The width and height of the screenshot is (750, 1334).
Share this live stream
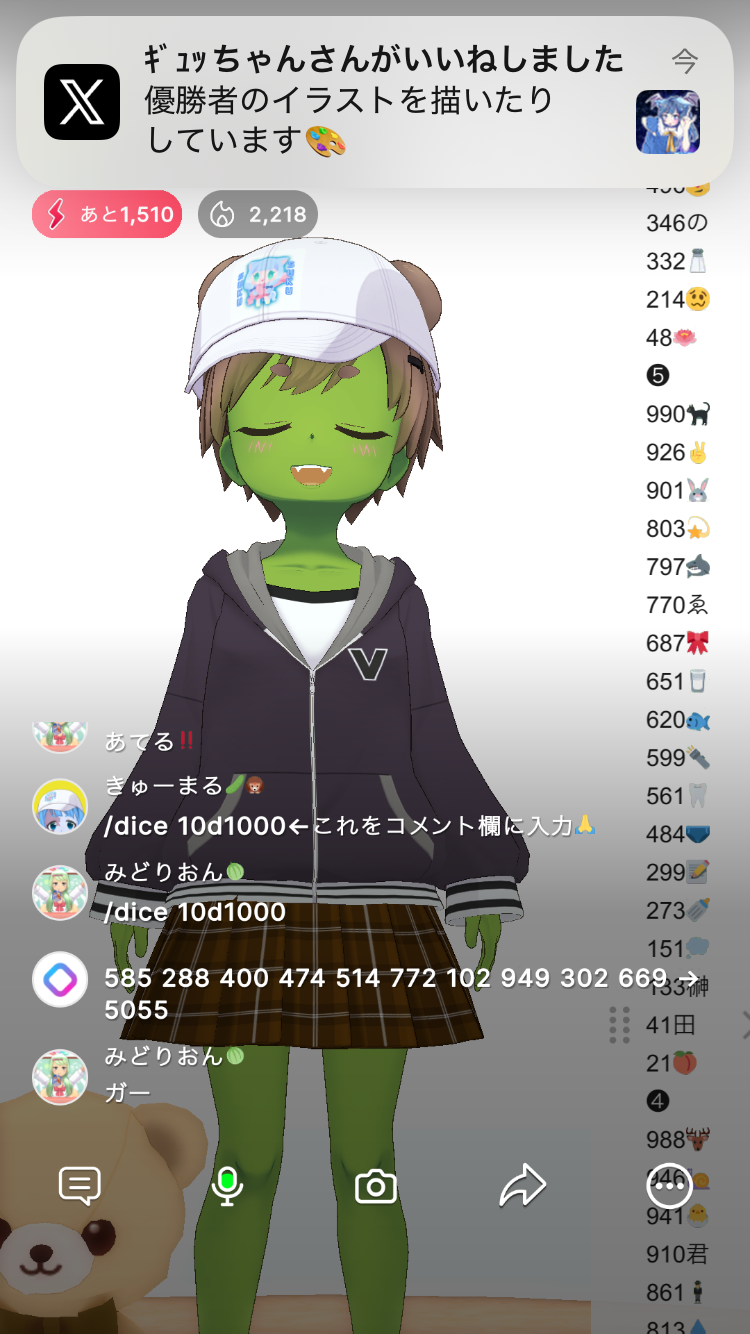tap(522, 1187)
